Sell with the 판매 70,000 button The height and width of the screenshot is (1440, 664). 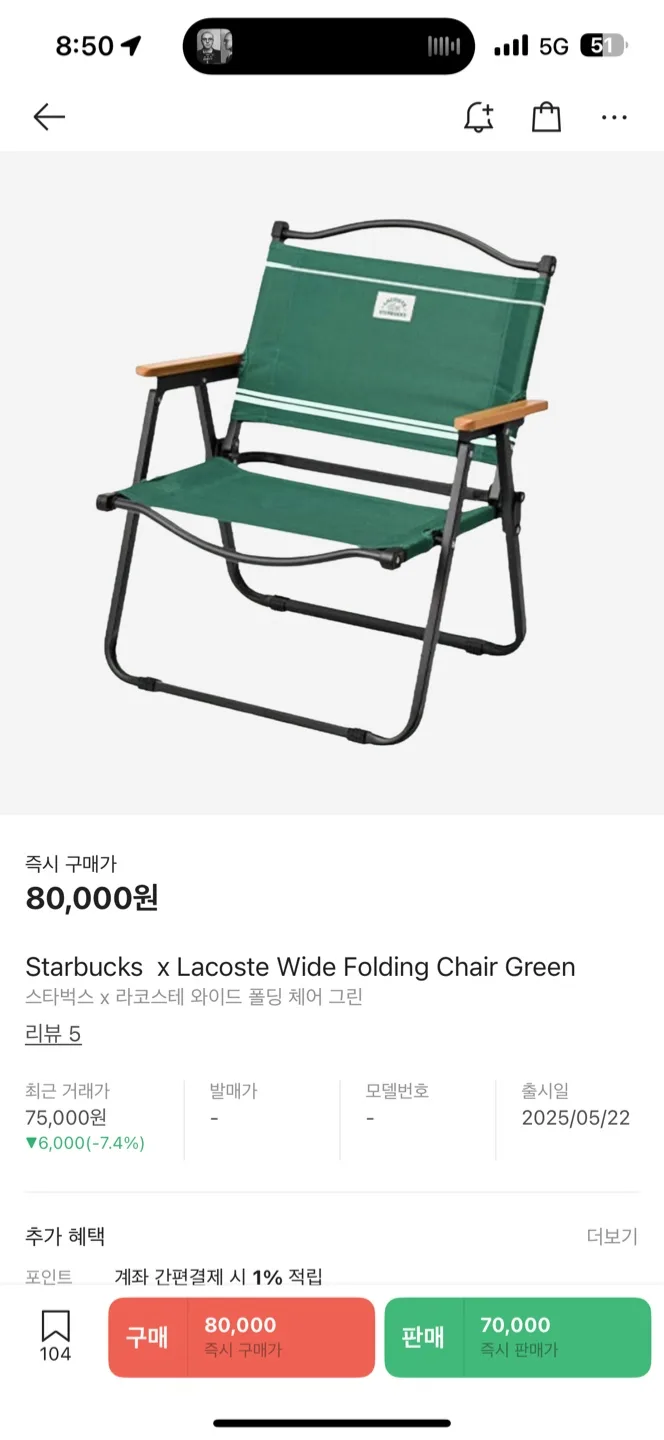click(517, 1337)
